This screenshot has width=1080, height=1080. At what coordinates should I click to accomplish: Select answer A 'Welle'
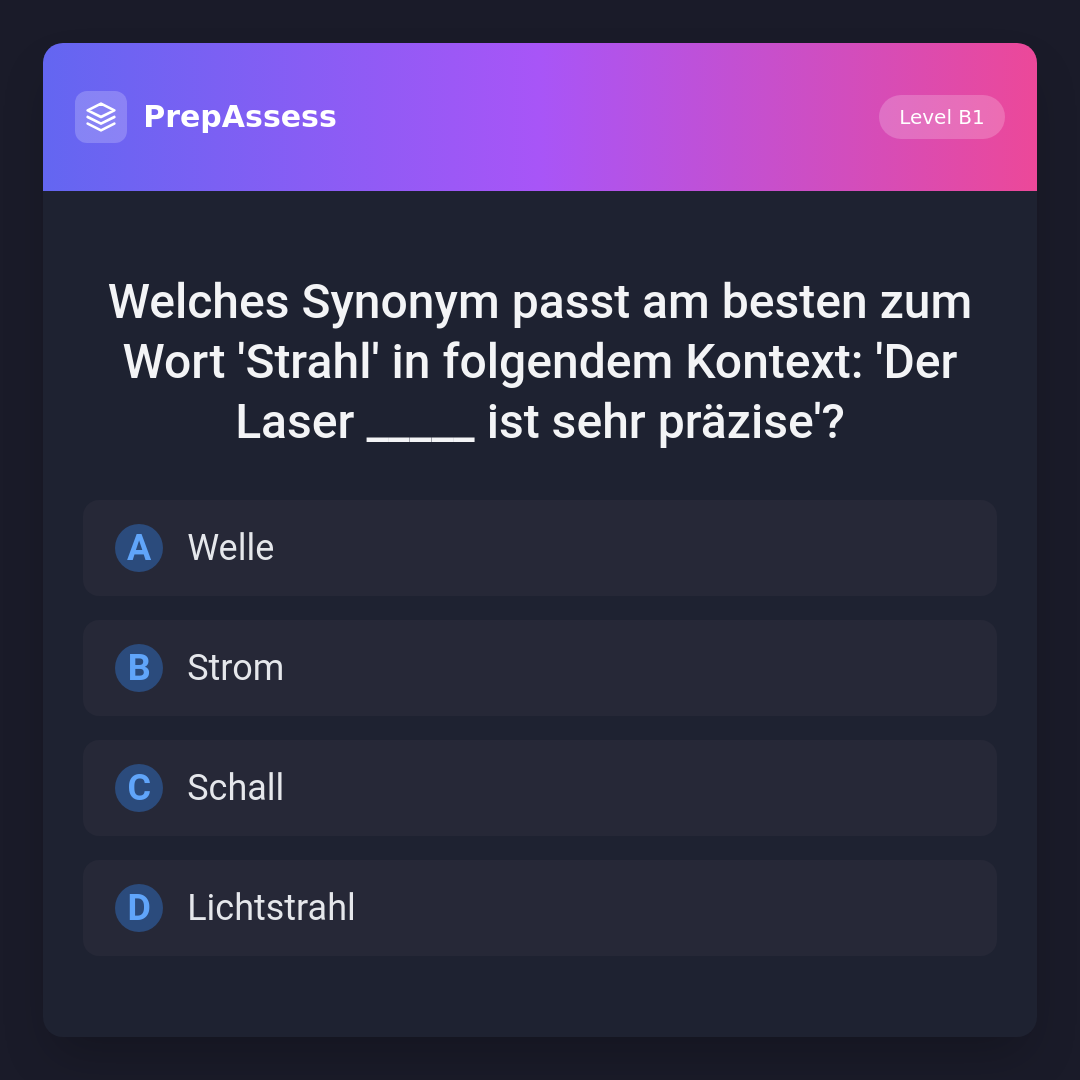(539, 548)
